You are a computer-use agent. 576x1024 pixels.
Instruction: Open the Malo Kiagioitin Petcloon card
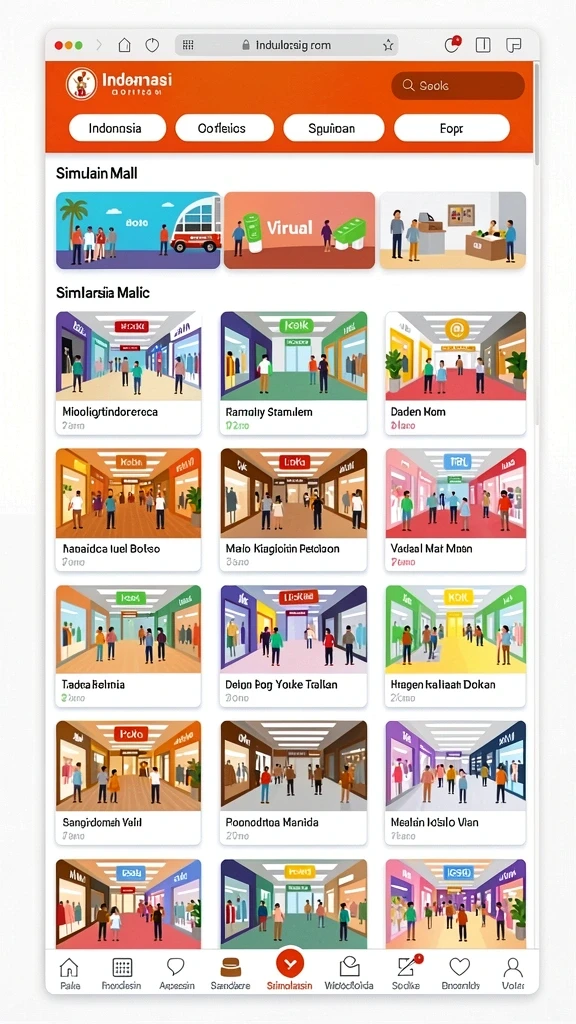coord(294,509)
